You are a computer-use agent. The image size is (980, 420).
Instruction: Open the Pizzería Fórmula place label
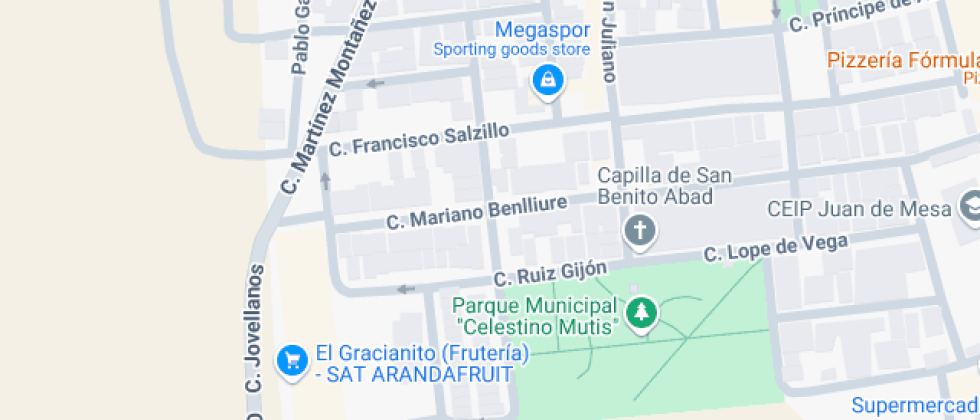pos(903,61)
